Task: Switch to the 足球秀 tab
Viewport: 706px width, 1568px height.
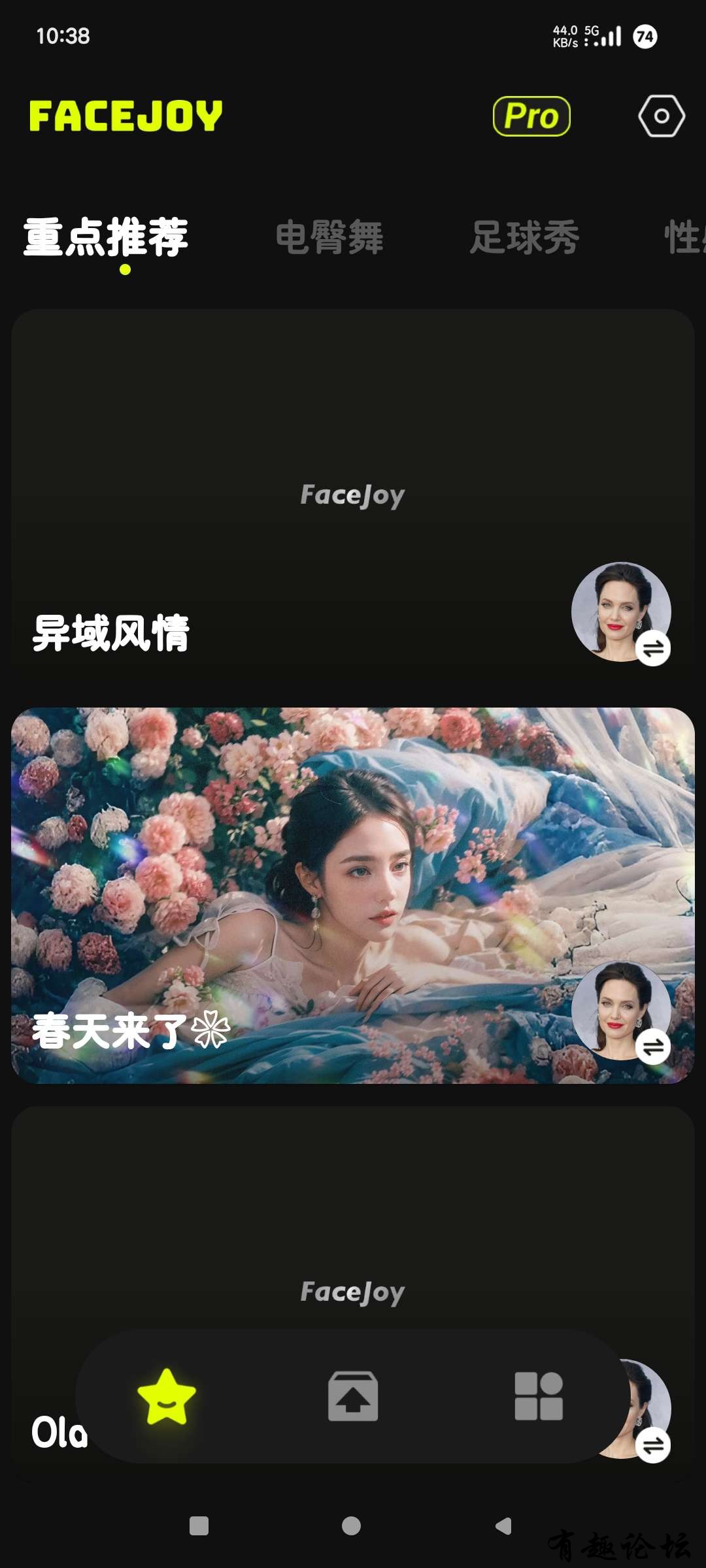Action: click(x=524, y=237)
